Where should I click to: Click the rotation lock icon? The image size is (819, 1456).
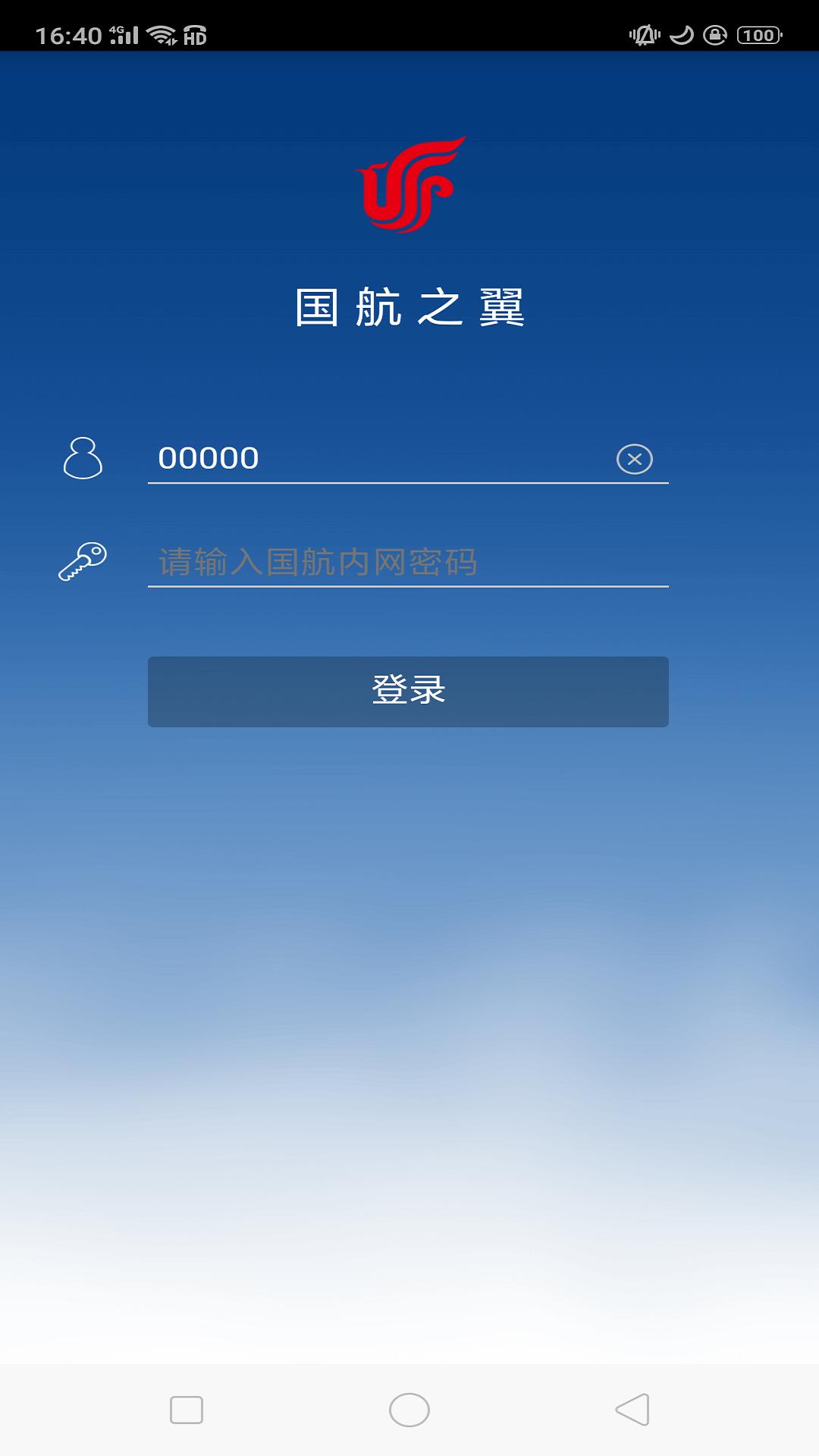tap(716, 33)
